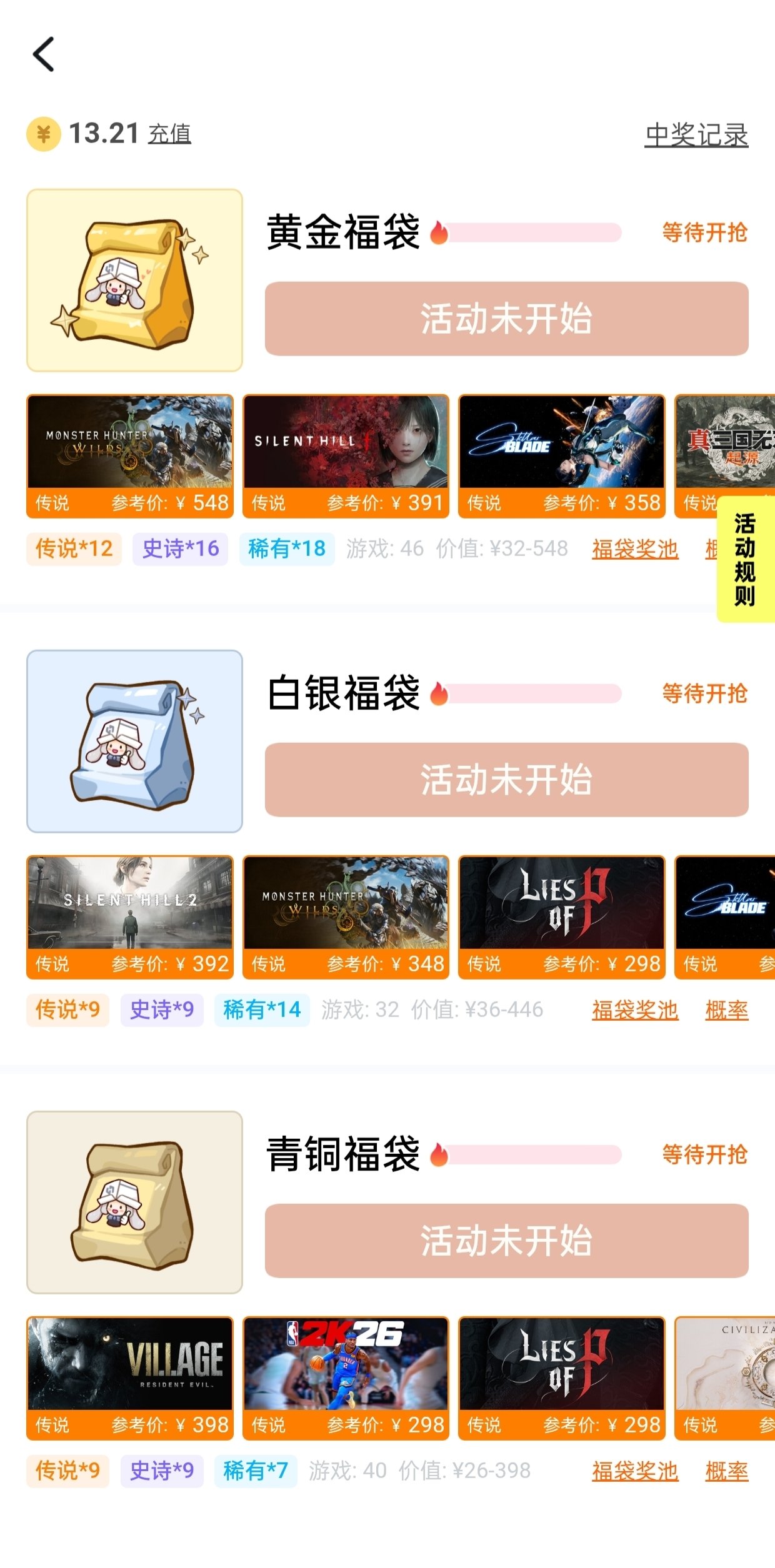
Task: Open 充值 to recharge balance
Action: pyautogui.click(x=169, y=134)
